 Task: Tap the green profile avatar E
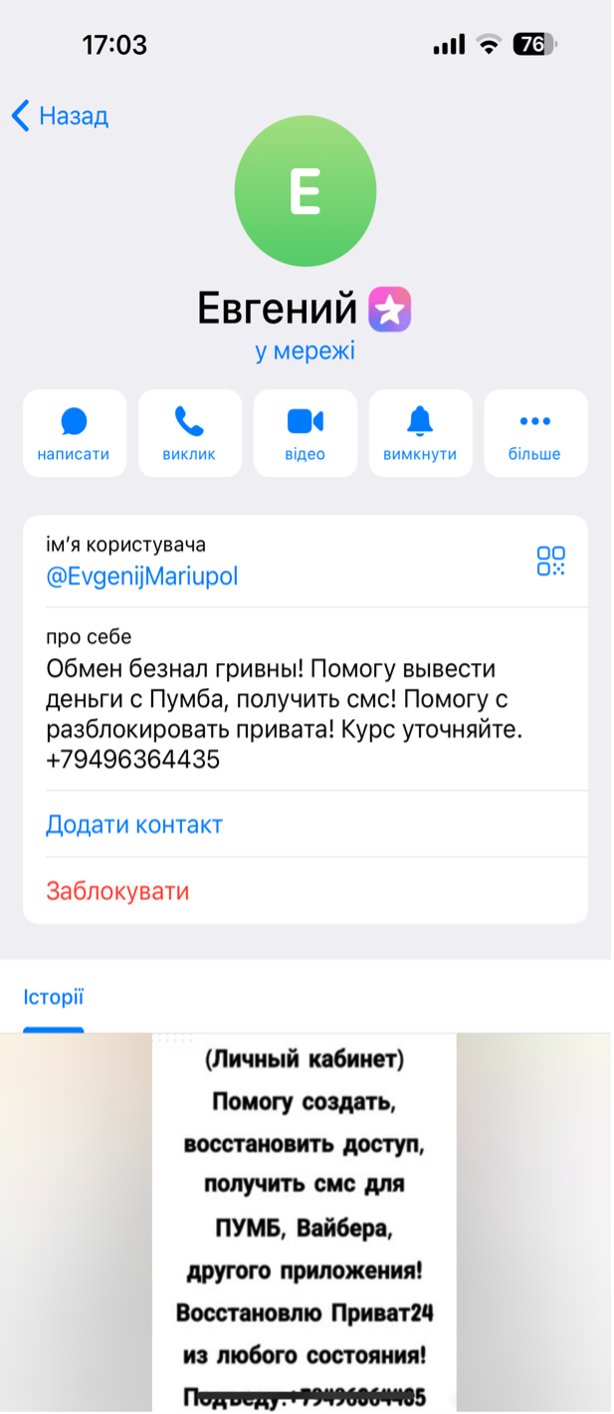pos(305,191)
